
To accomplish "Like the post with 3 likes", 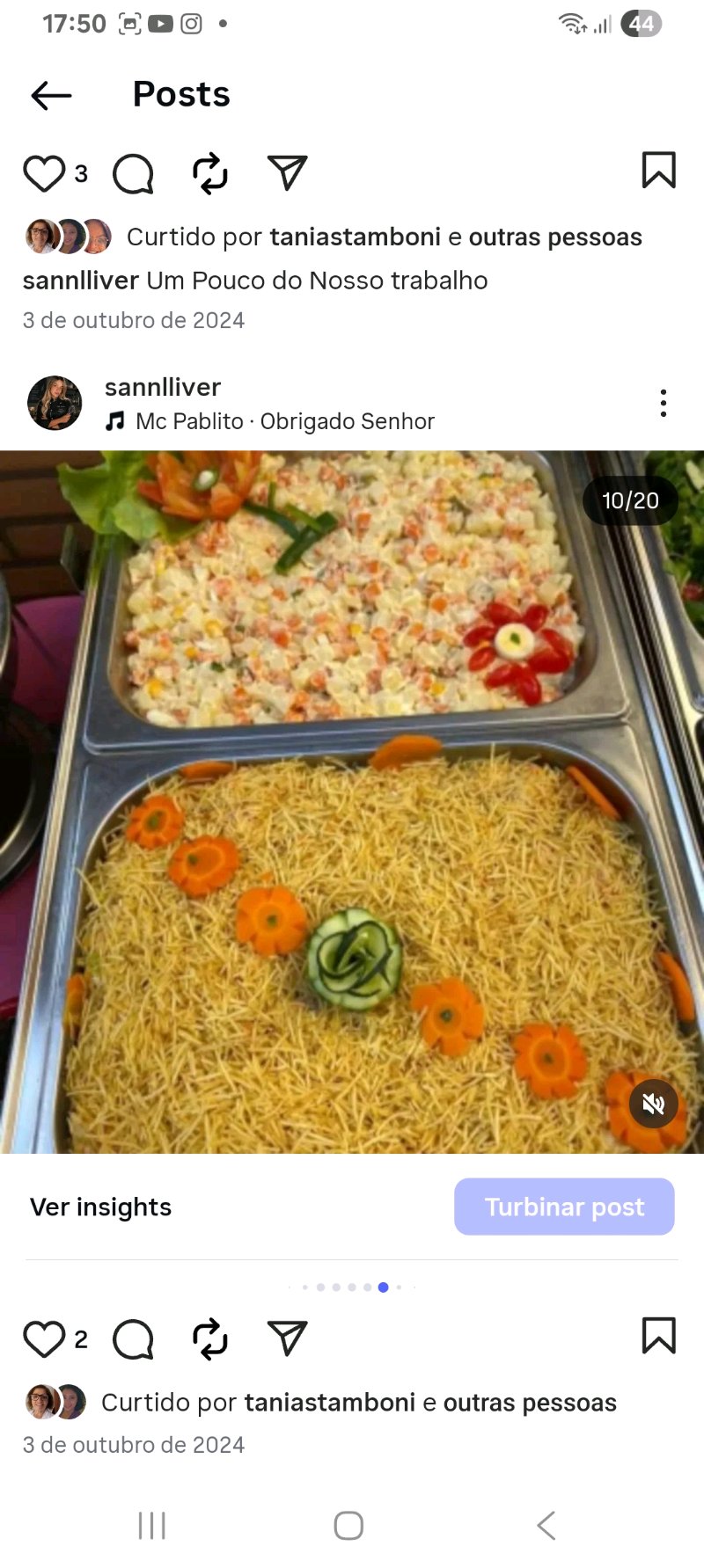I will [x=44, y=173].
